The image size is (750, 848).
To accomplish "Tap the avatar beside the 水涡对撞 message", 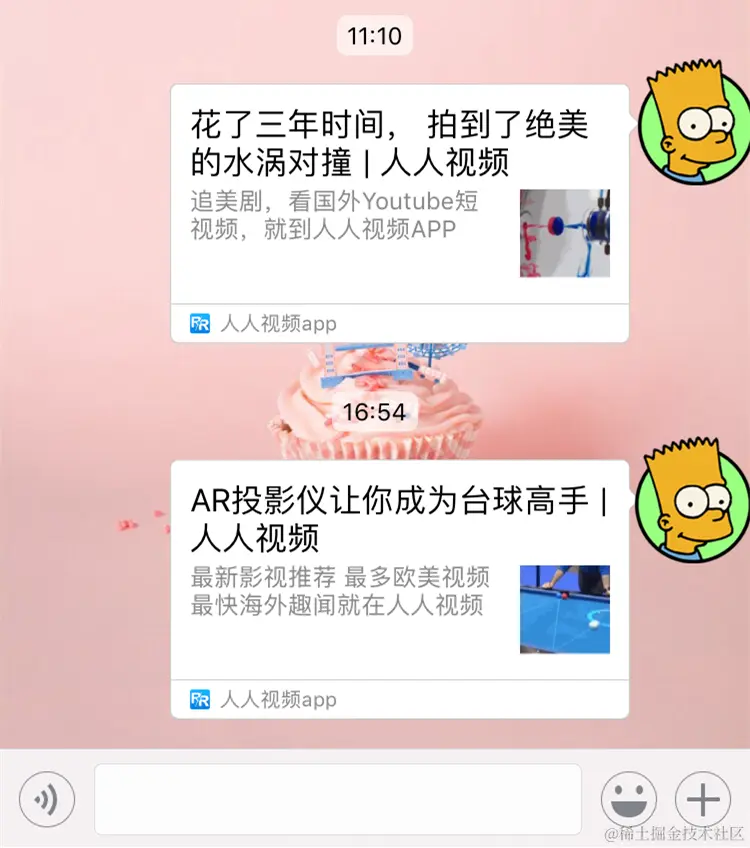I will click(691, 127).
